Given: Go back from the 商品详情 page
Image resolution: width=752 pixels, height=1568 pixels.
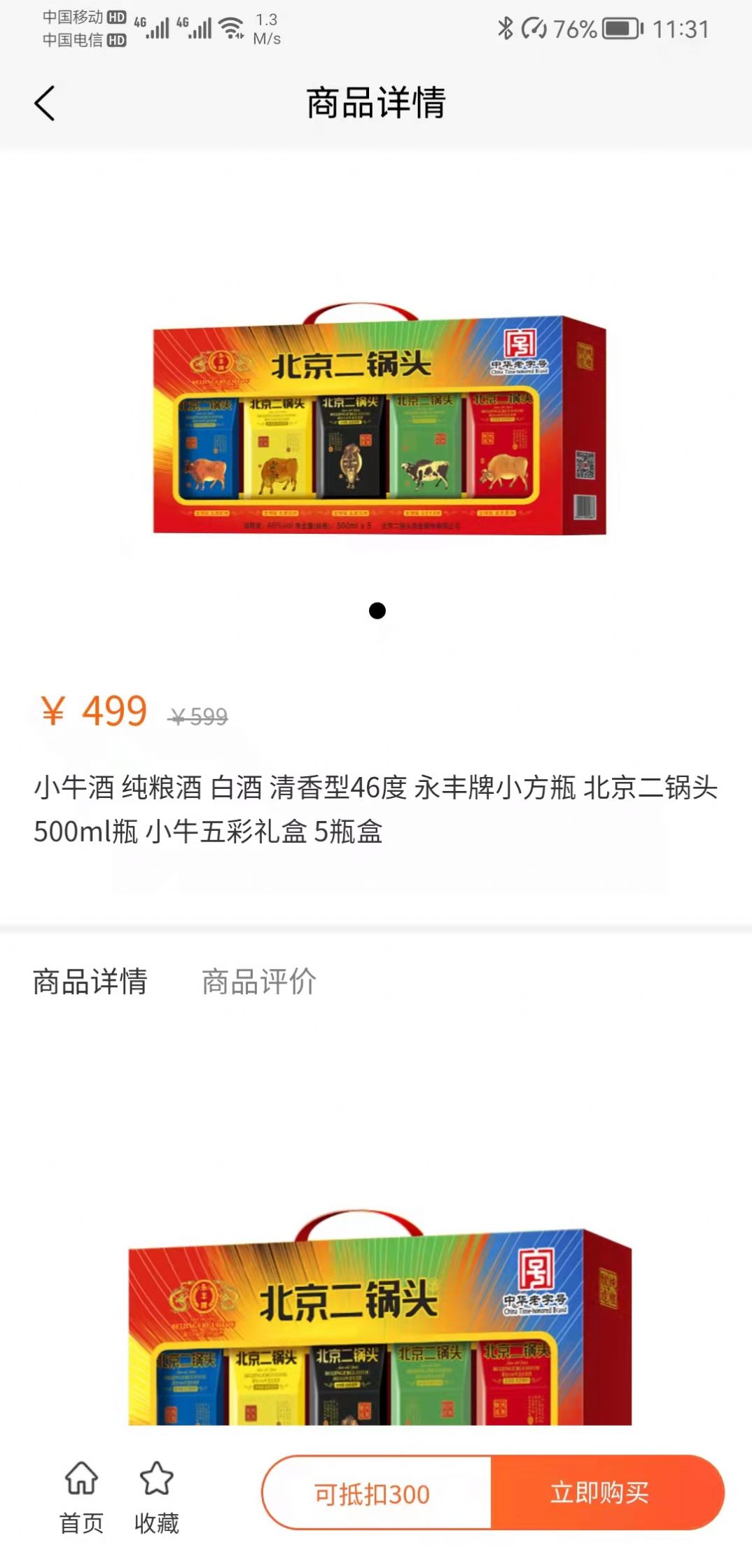Looking at the screenshot, I should click(x=45, y=104).
